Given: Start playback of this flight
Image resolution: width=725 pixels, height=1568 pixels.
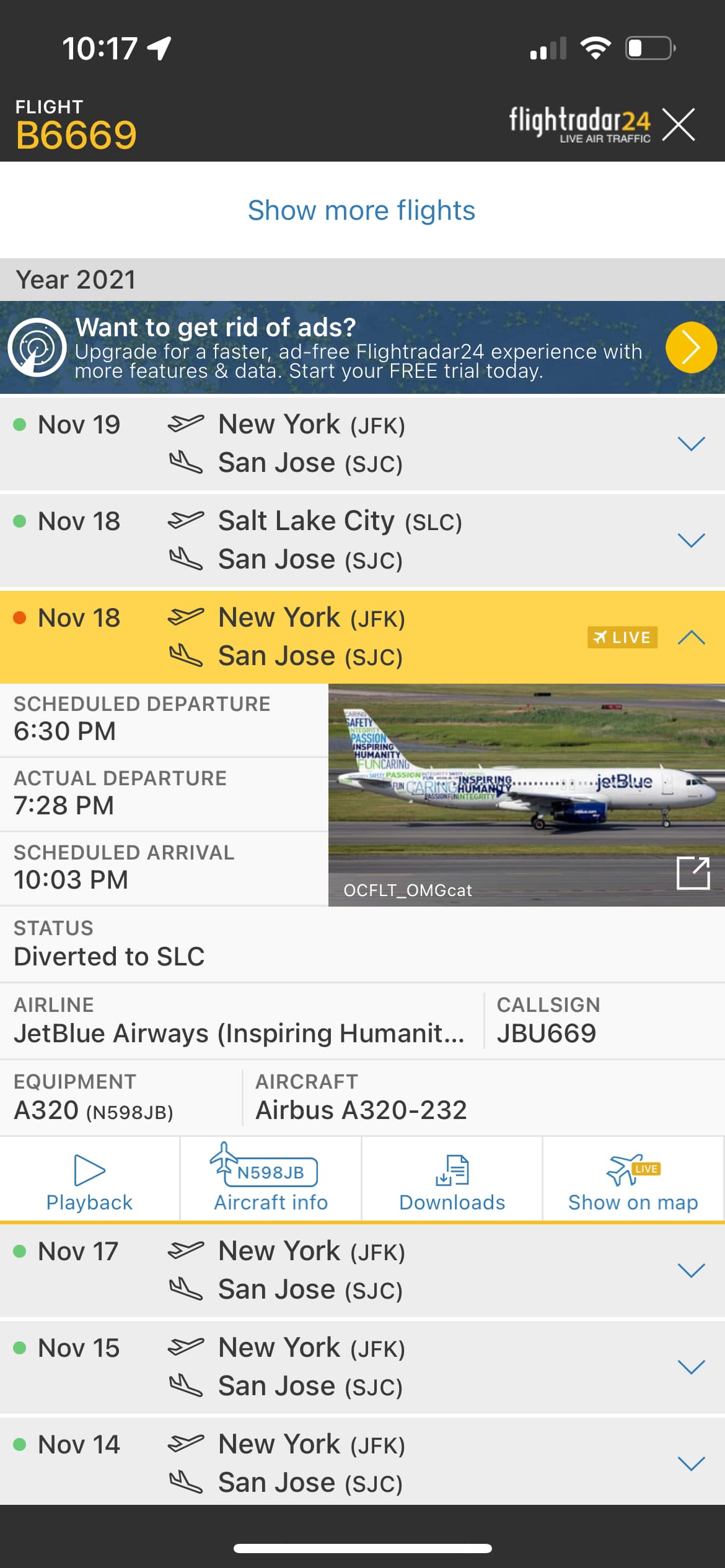Looking at the screenshot, I should (90, 1182).
